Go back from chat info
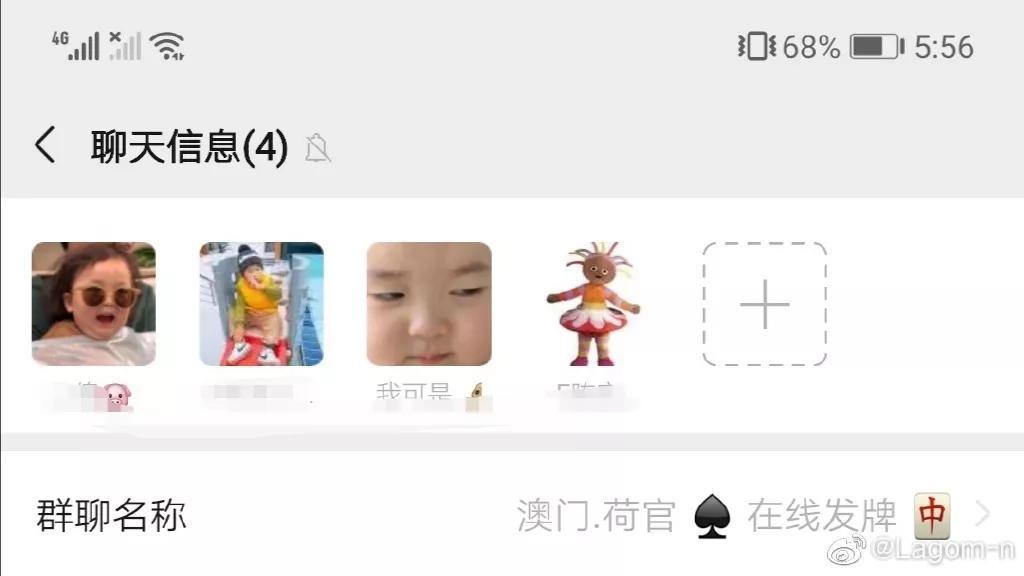 click(45, 146)
